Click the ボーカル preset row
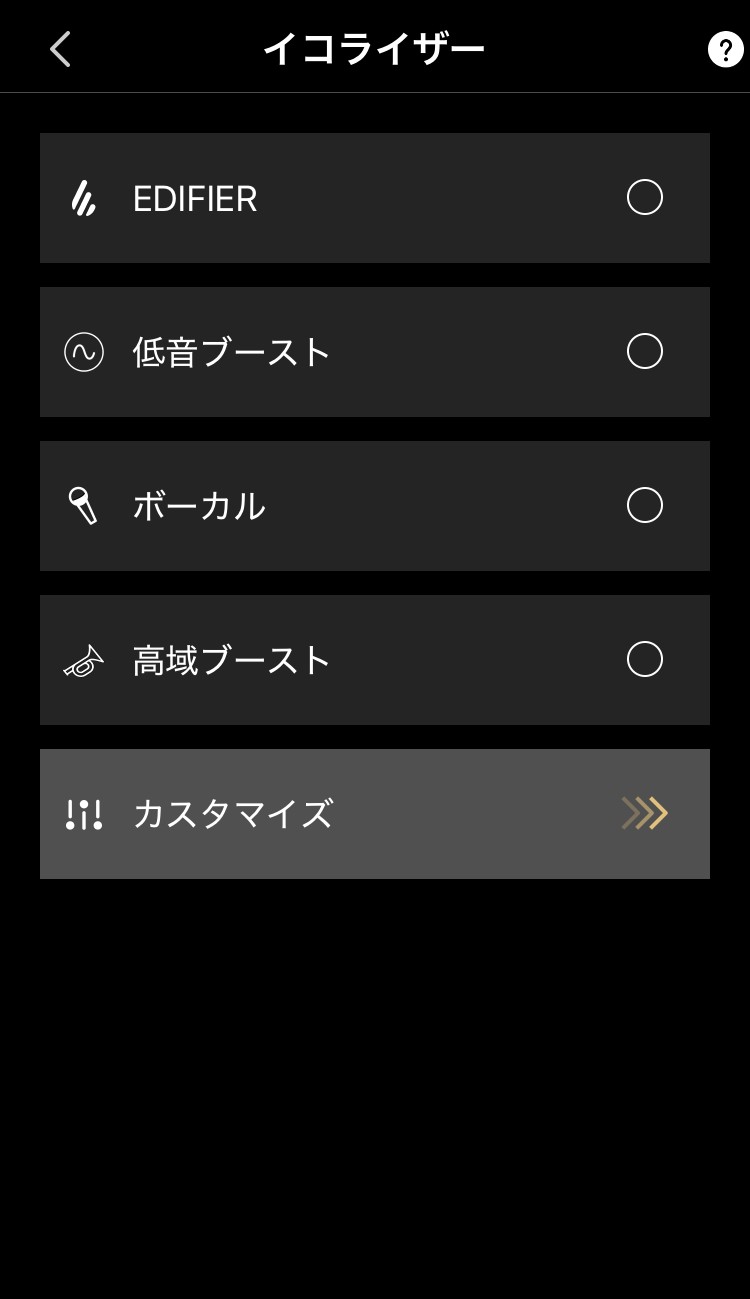 pos(375,506)
